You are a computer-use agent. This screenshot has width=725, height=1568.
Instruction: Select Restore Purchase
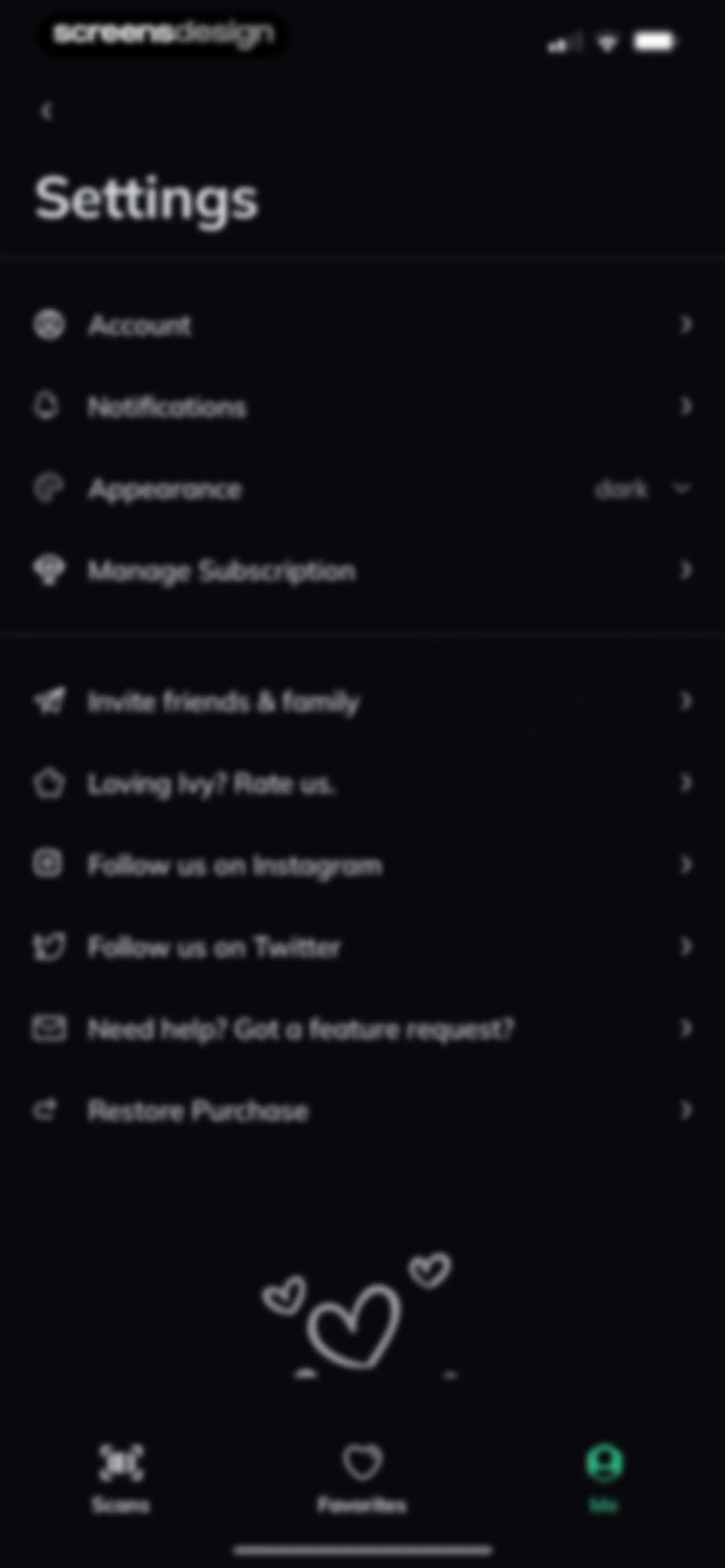362,1110
